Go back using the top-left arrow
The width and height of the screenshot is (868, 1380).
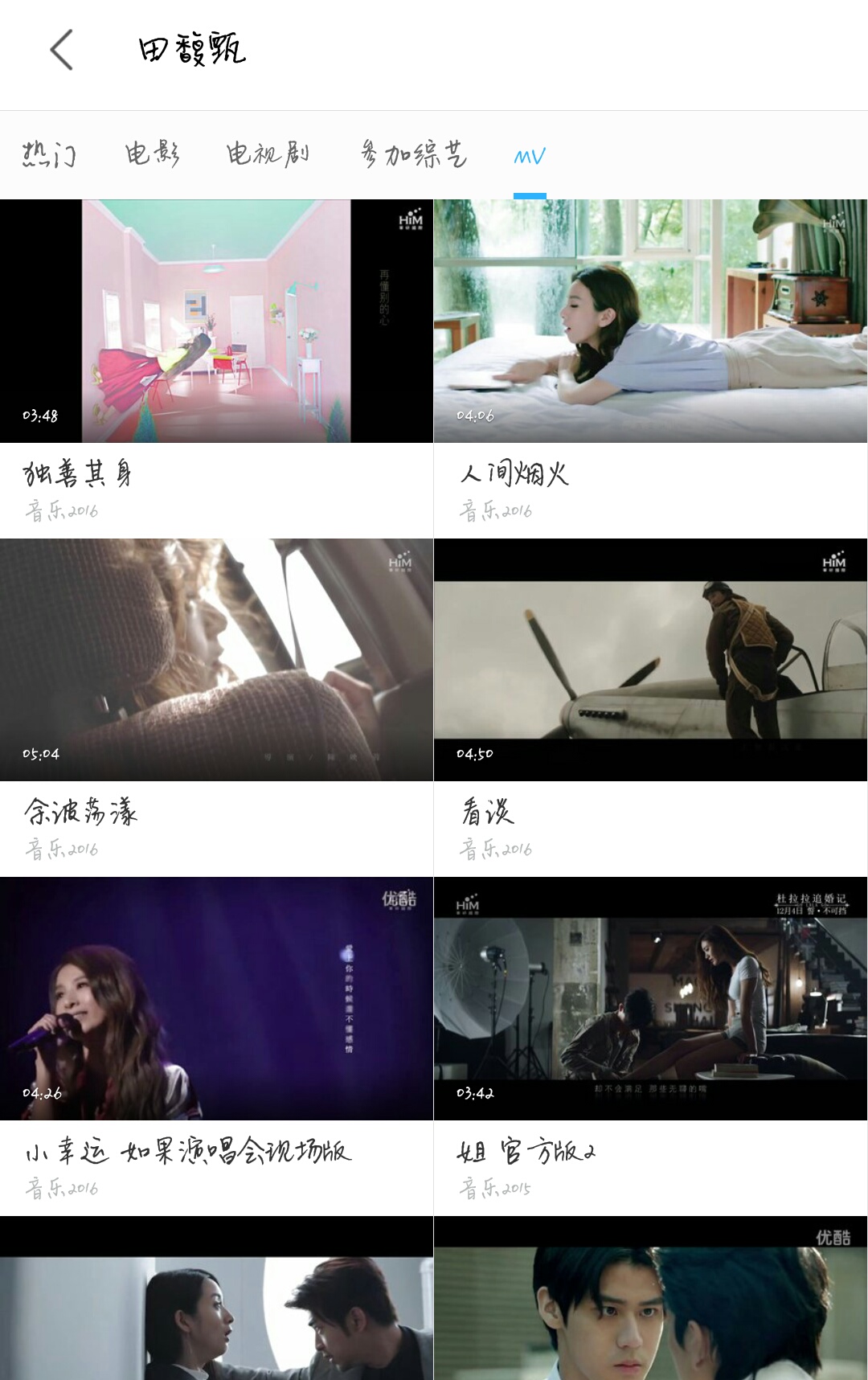pos(62,50)
